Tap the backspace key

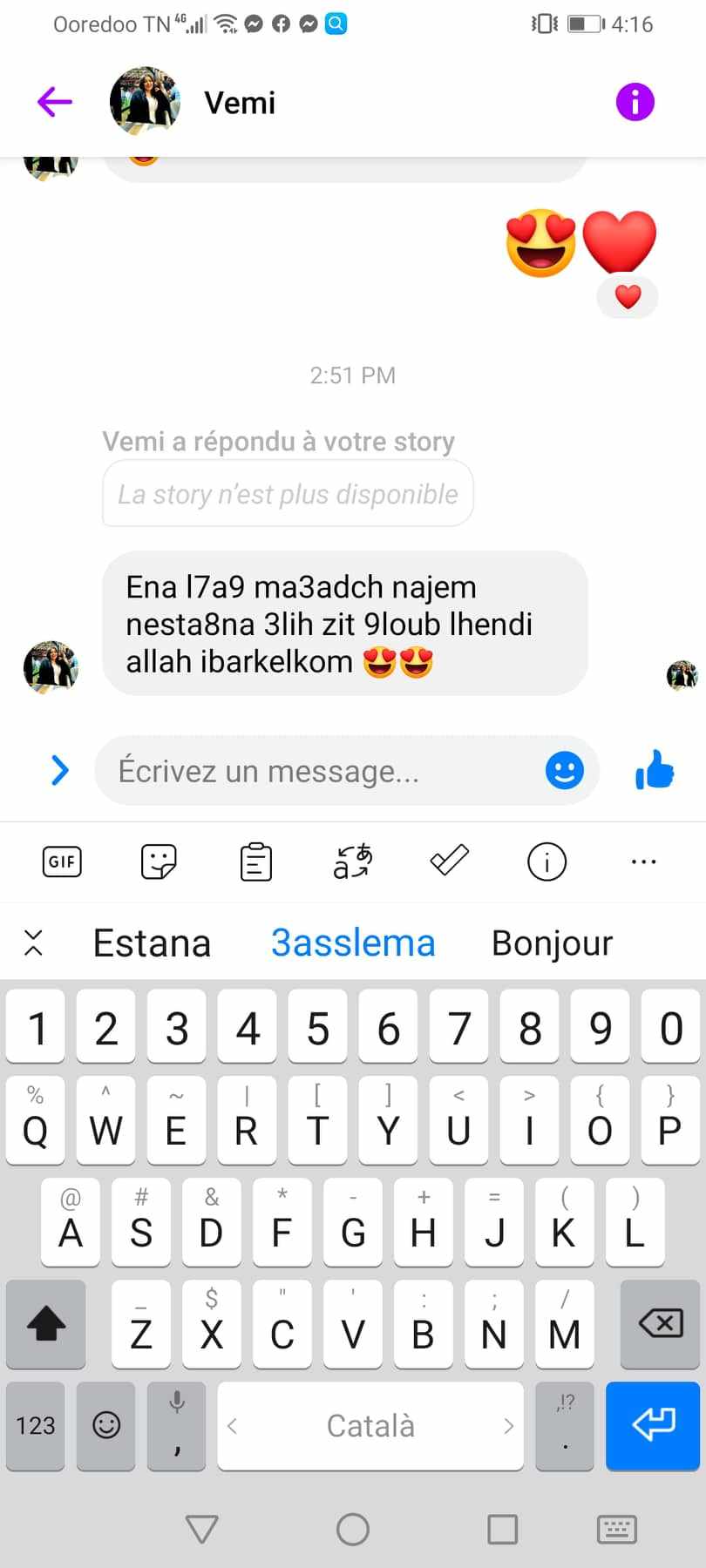(x=660, y=1324)
